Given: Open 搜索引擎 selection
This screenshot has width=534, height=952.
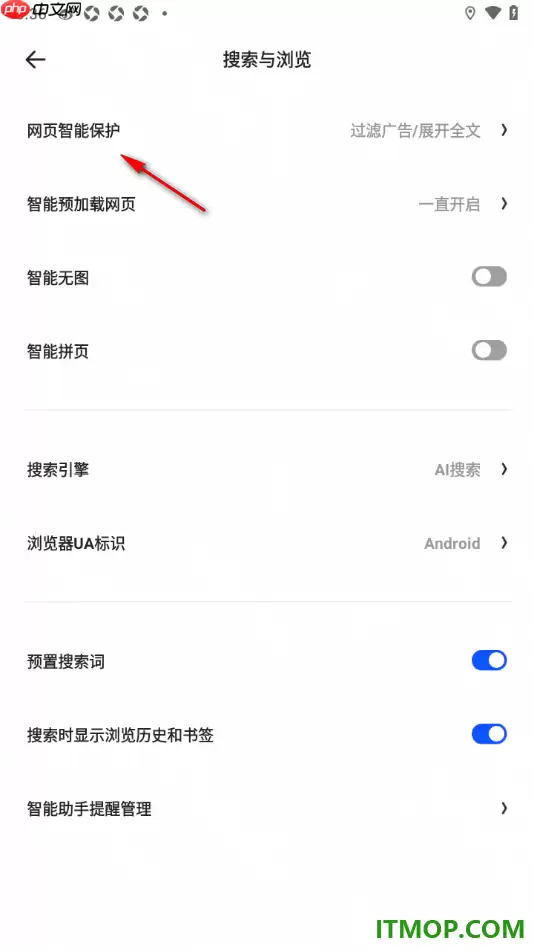Looking at the screenshot, I should 267,469.
